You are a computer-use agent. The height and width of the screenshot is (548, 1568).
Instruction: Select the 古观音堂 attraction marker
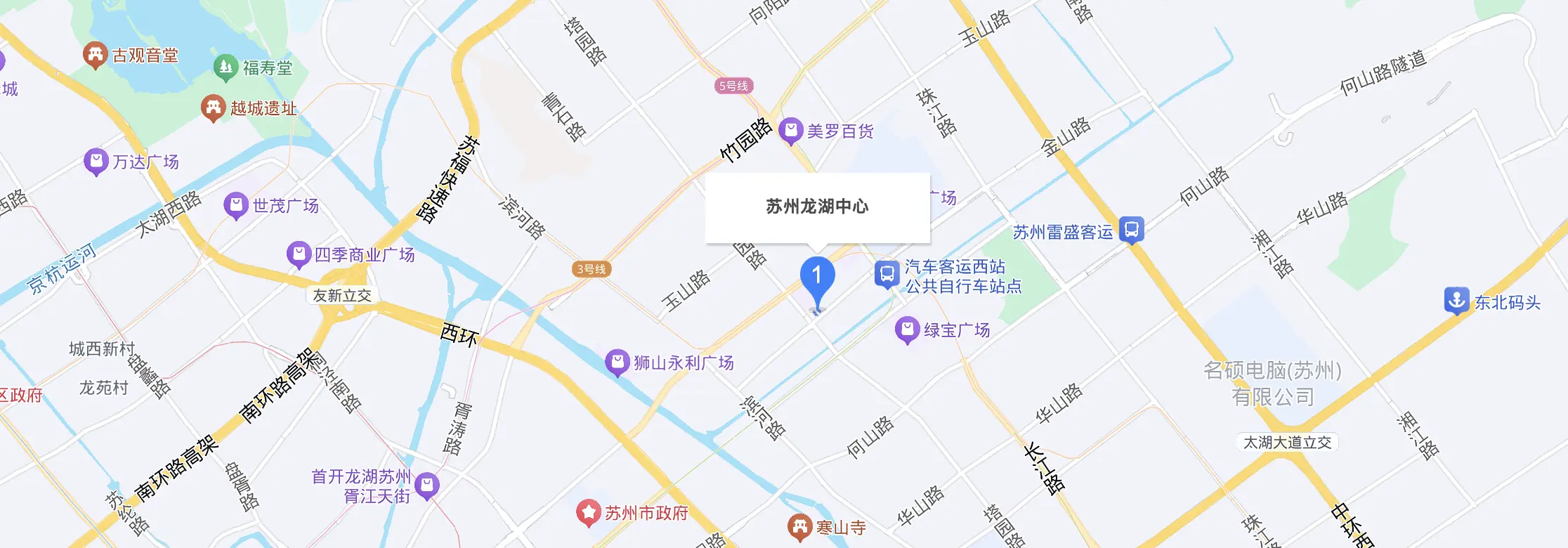coord(95,55)
